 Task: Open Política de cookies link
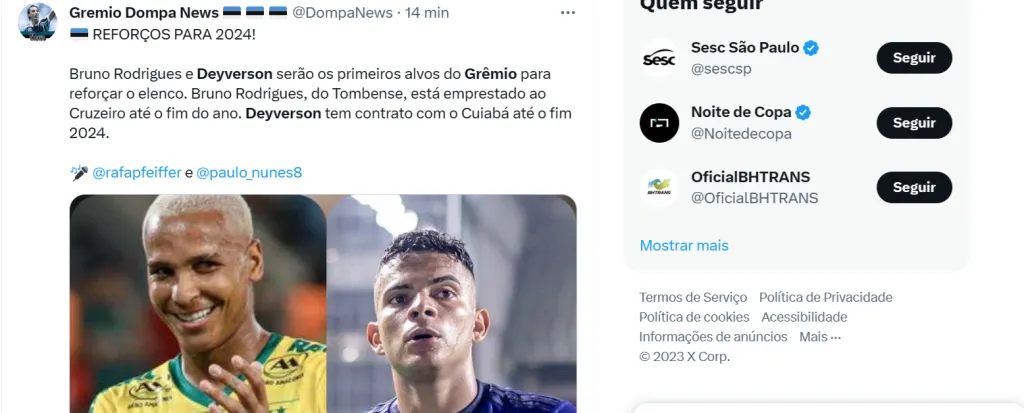tap(694, 317)
